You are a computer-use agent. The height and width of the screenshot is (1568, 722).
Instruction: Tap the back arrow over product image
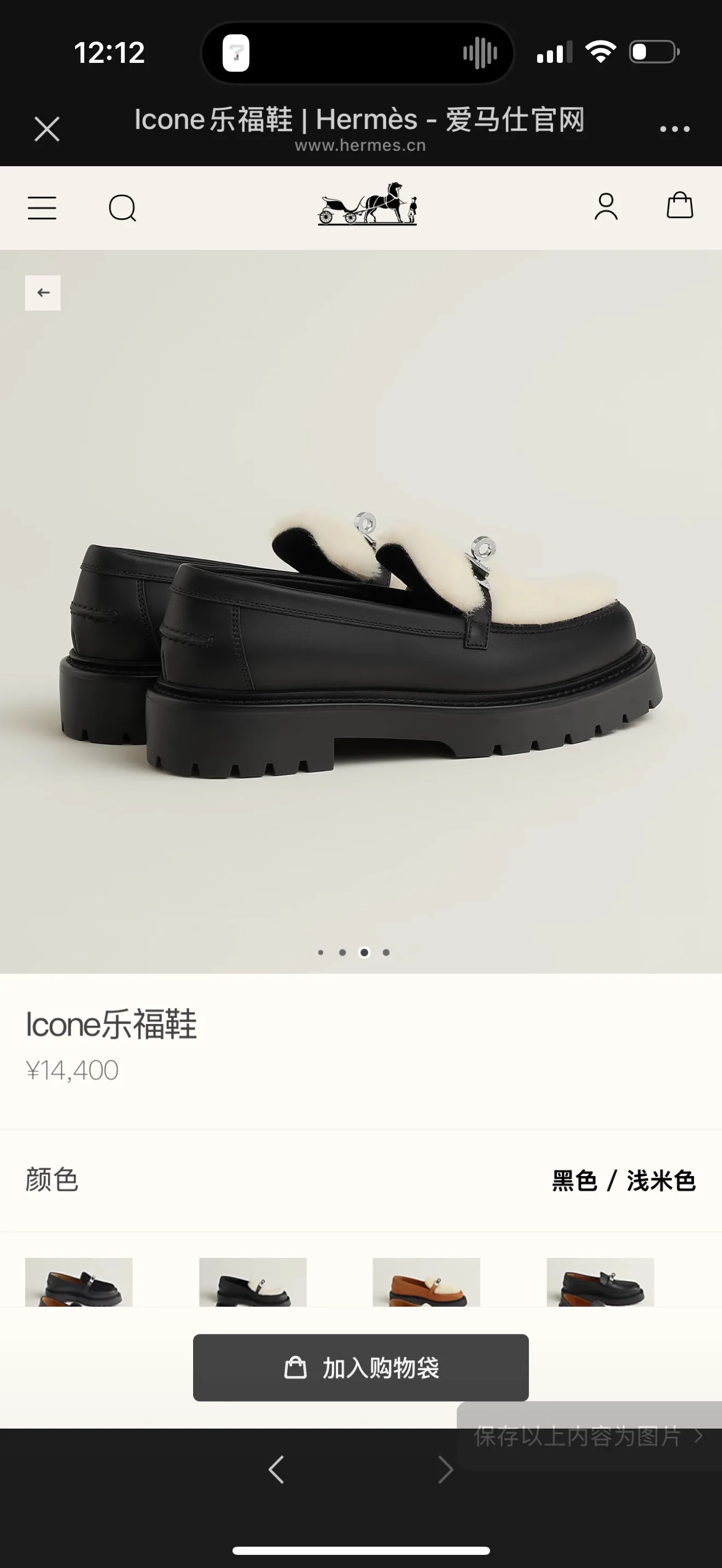[43, 293]
